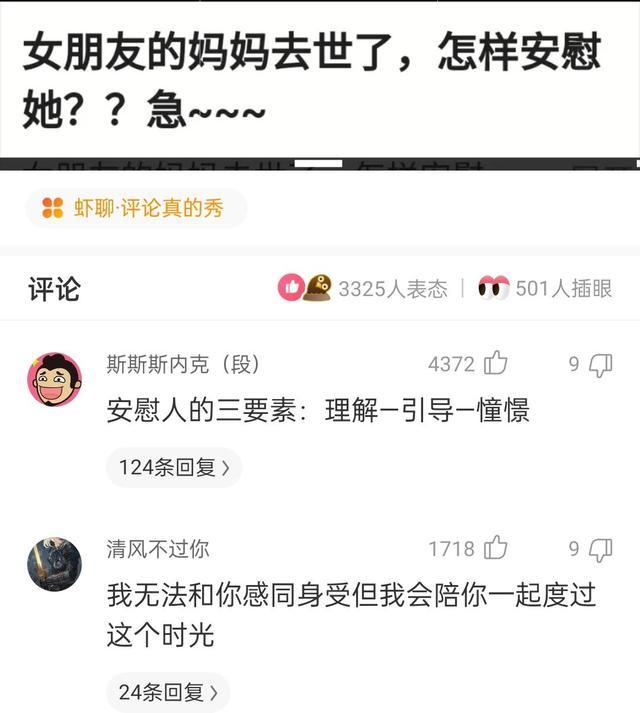The image size is (640, 713).
Task: Open the 虾聊·评论真的秀 topic chip
Action: tap(136, 208)
